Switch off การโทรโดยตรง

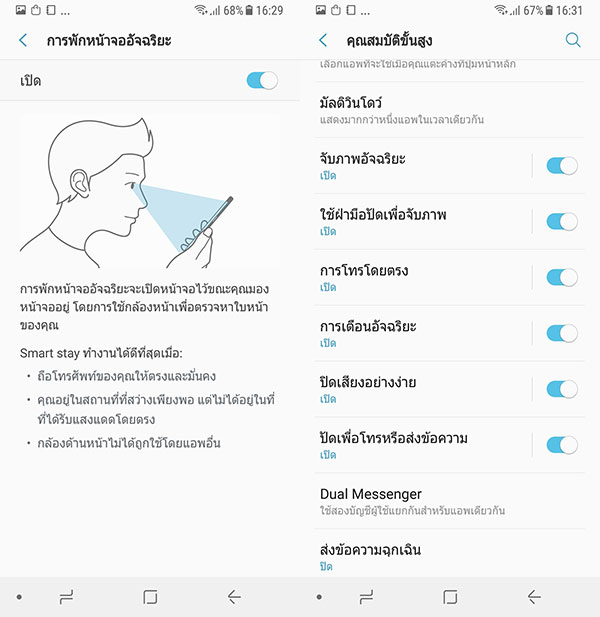coord(562,278)
